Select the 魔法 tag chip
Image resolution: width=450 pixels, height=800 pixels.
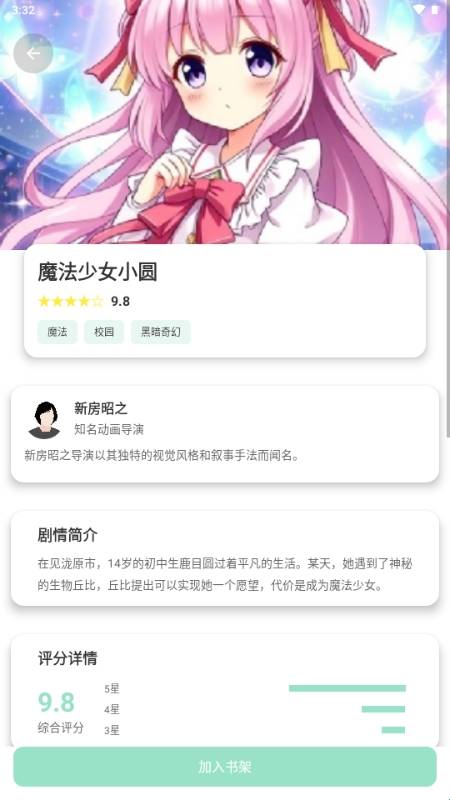(57, 332)
